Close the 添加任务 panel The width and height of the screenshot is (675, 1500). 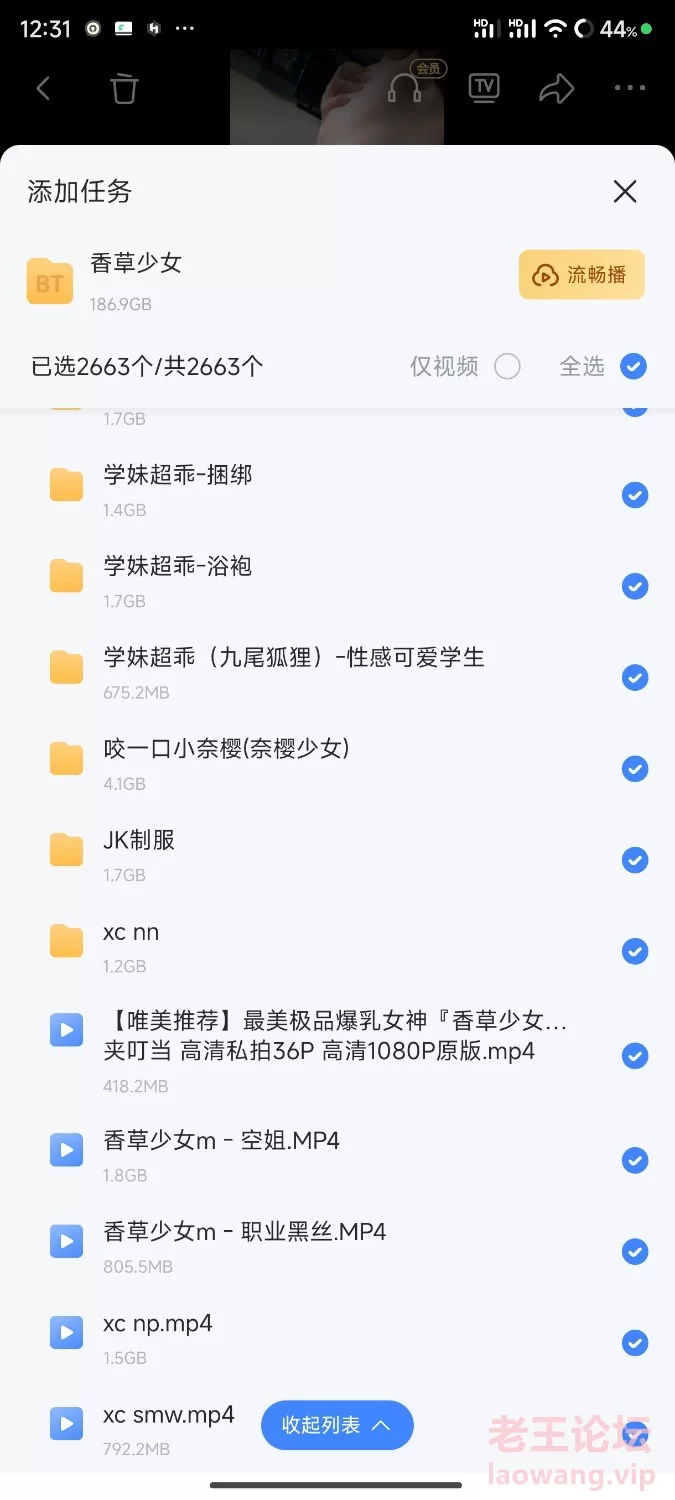coord(625,191)
